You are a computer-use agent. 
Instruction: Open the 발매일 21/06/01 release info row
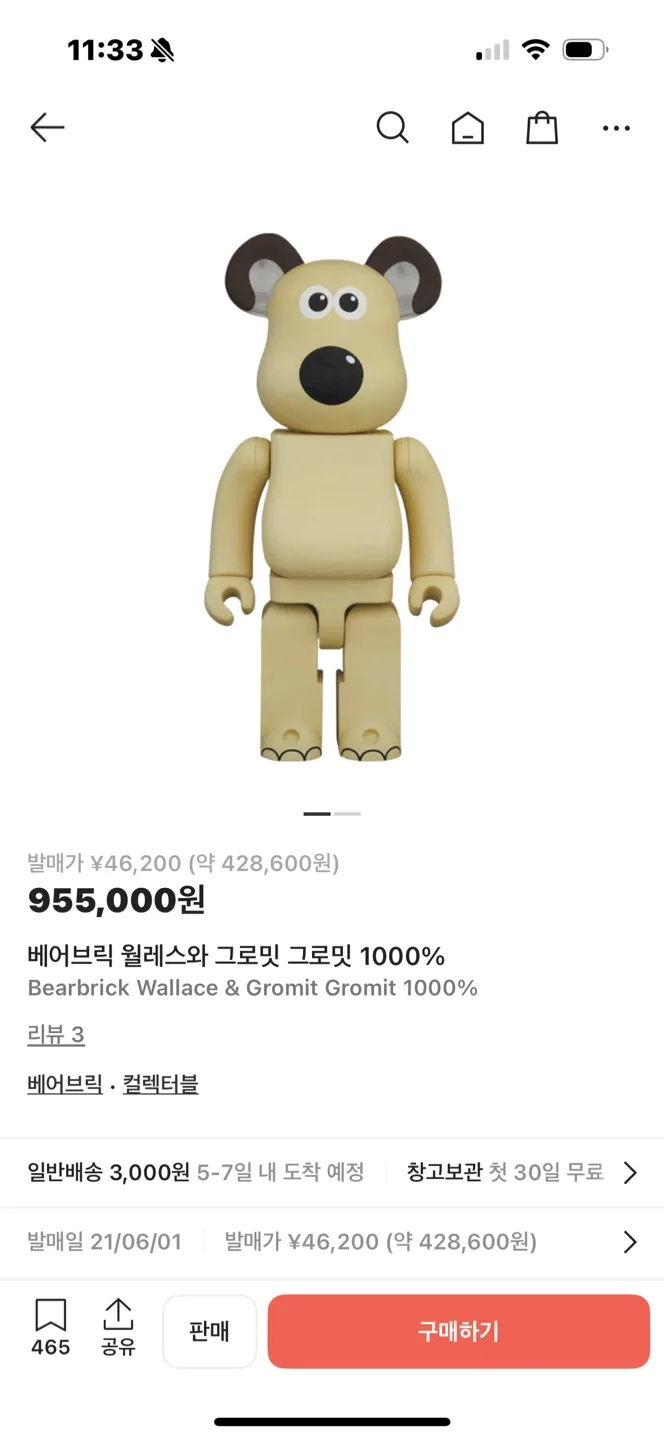(332, 1242)
